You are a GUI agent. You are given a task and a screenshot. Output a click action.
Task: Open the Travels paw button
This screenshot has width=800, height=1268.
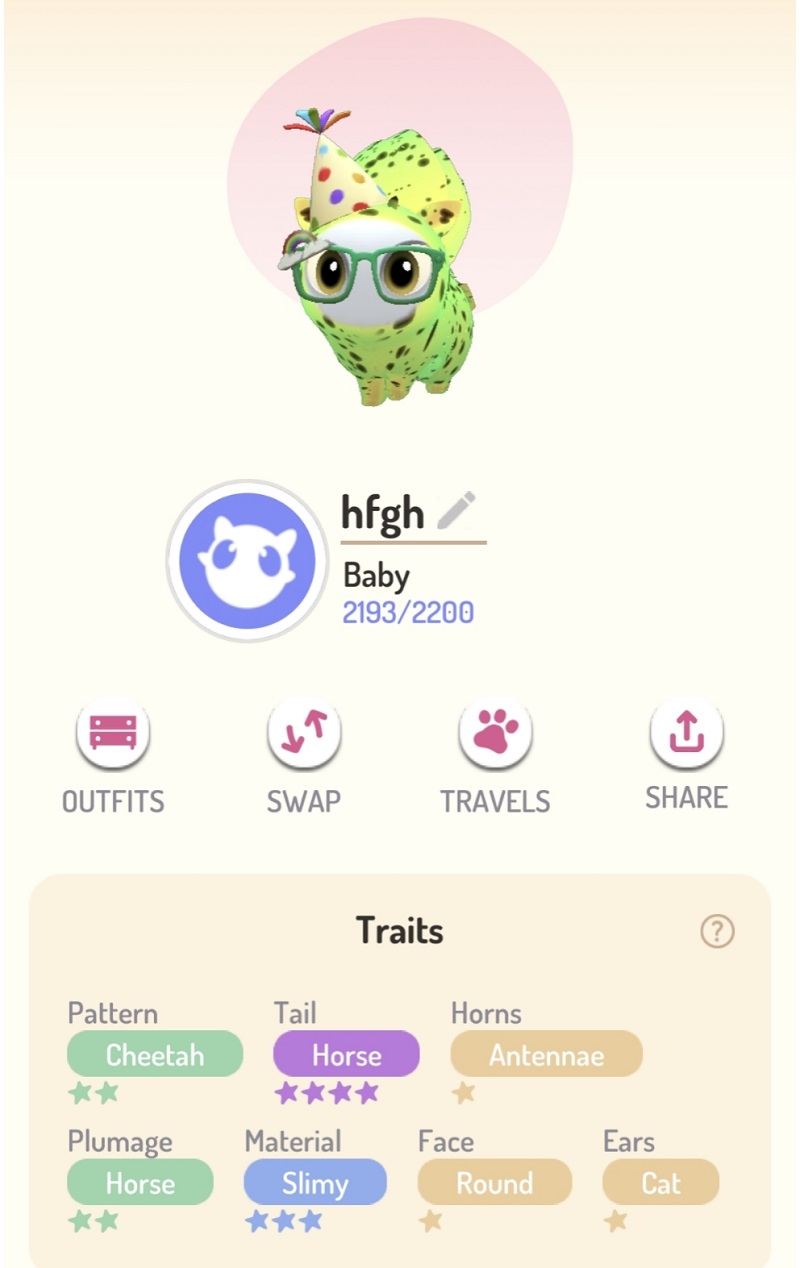point(495,733)
